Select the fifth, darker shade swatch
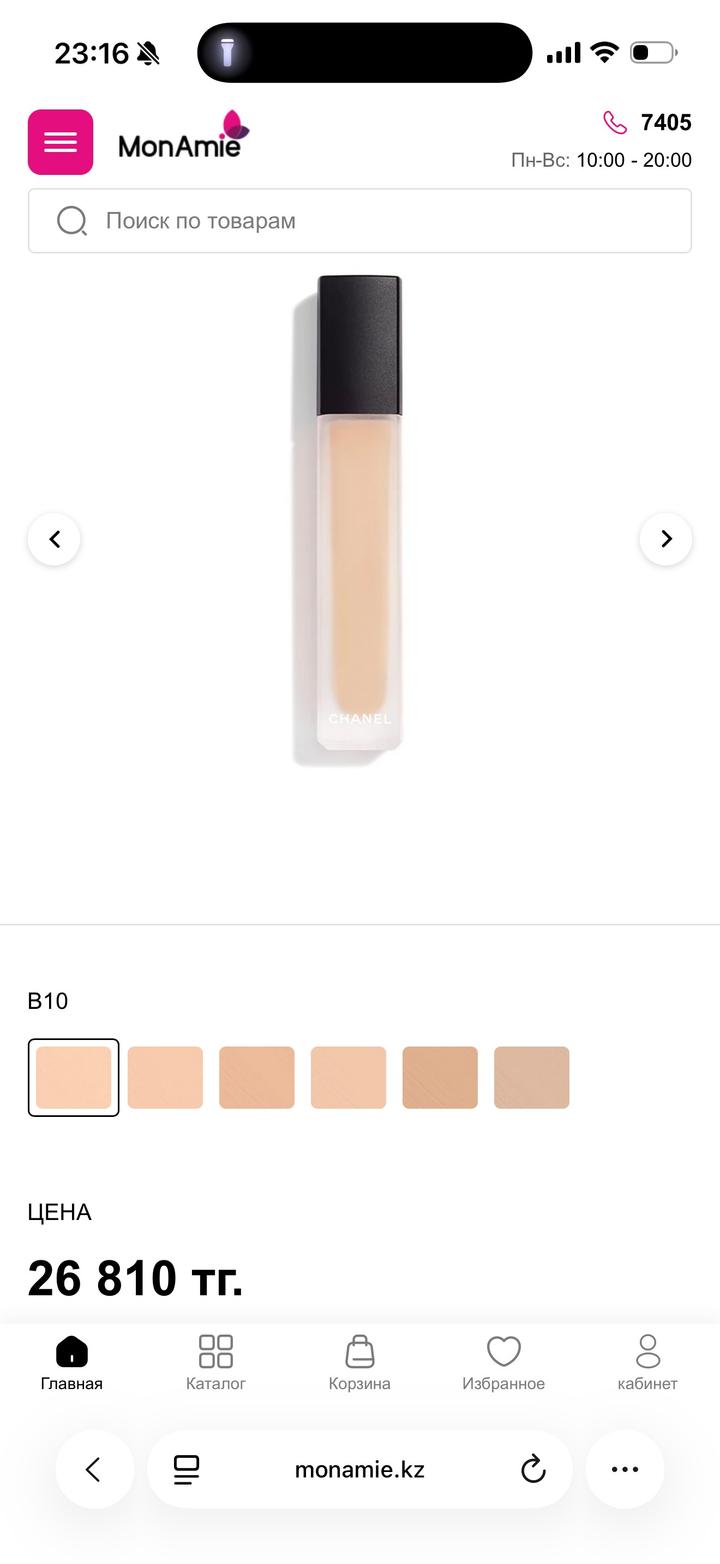Image resolution: width=720 pixels, height=1564 pixels. pos(440,1077)
